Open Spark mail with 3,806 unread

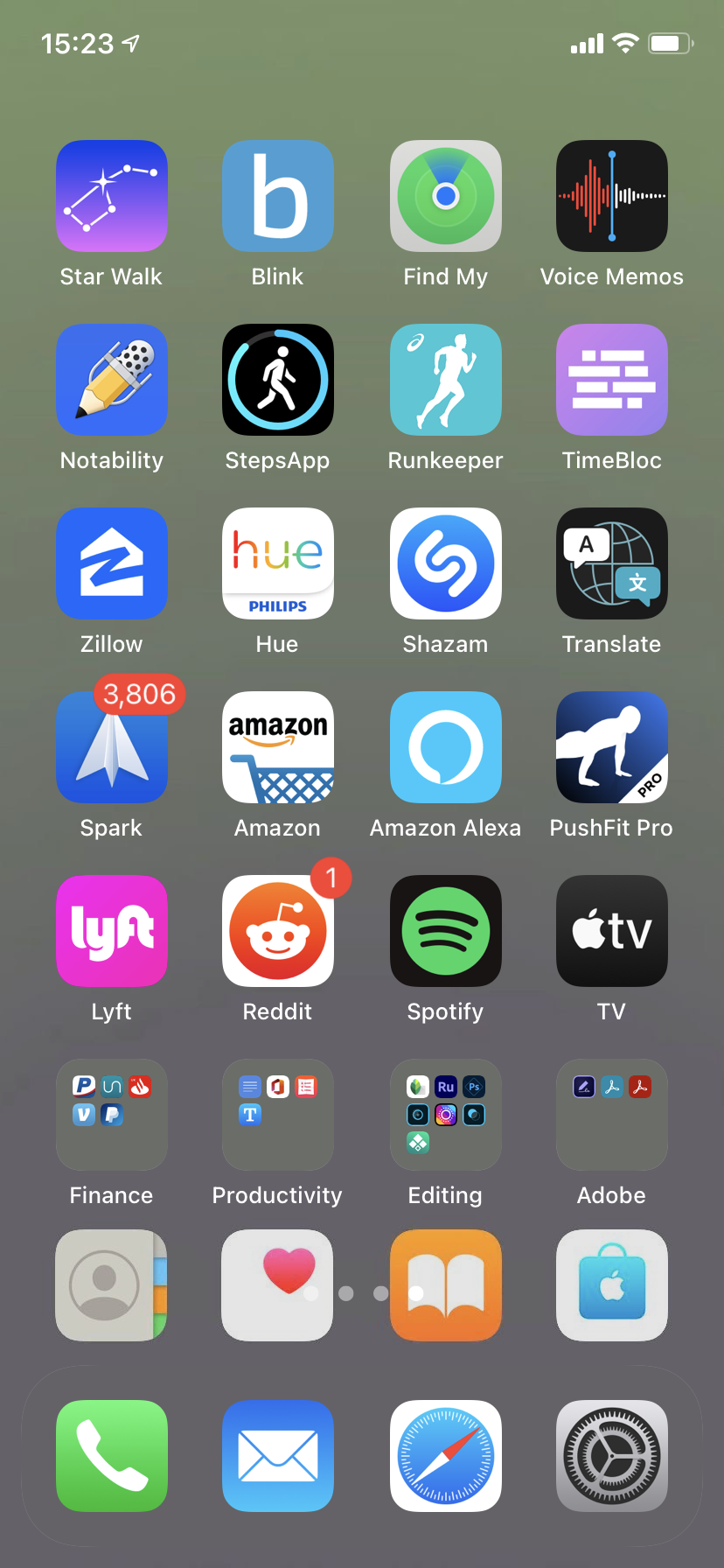pyautogui.click(x=112, y=747)
